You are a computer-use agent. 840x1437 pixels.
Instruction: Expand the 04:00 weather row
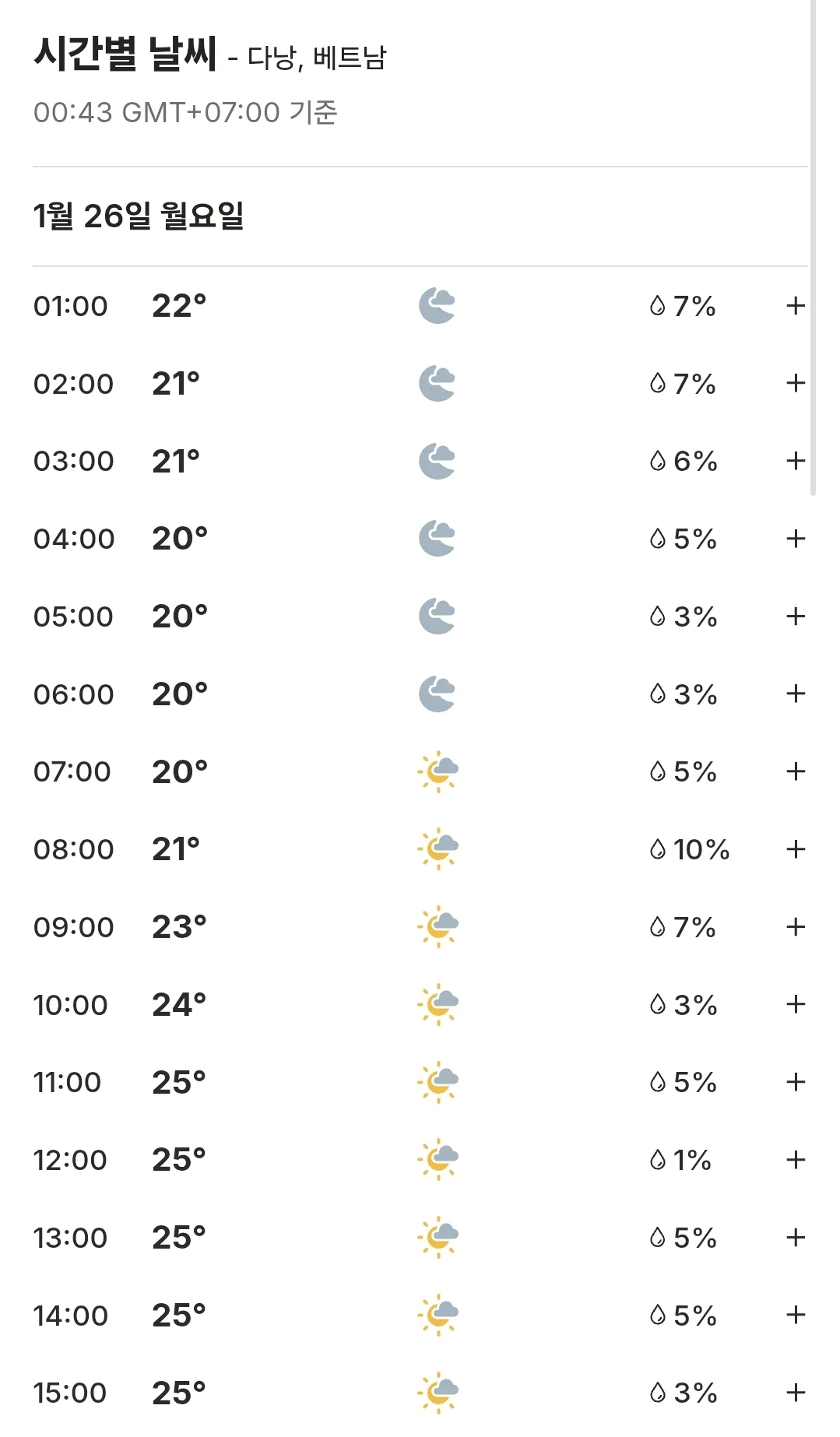tap(795, 539)
